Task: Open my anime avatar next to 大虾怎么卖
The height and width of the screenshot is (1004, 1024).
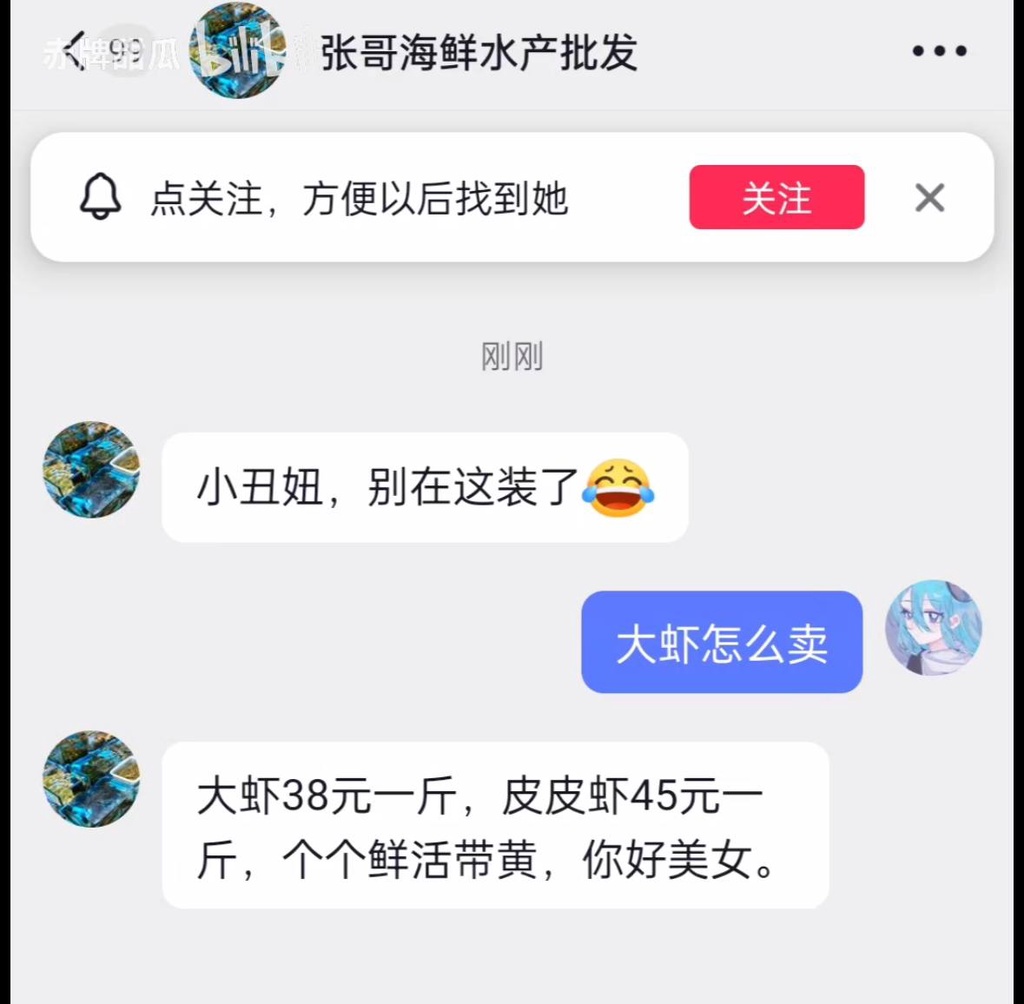Action: coord(933,628)
